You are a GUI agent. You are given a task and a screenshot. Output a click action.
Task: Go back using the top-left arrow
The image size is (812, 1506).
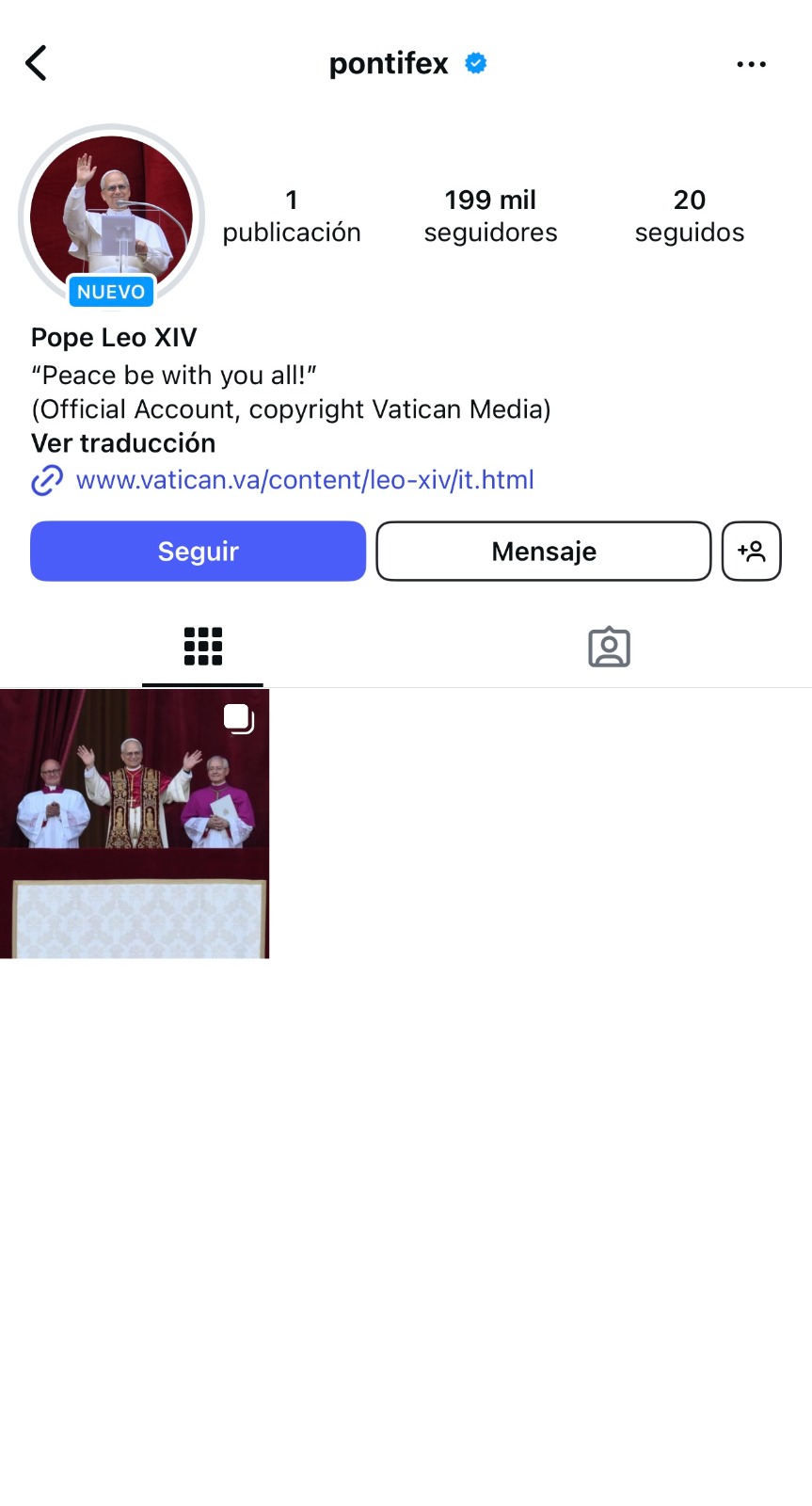pyautogui.click(x=36, y=64)
